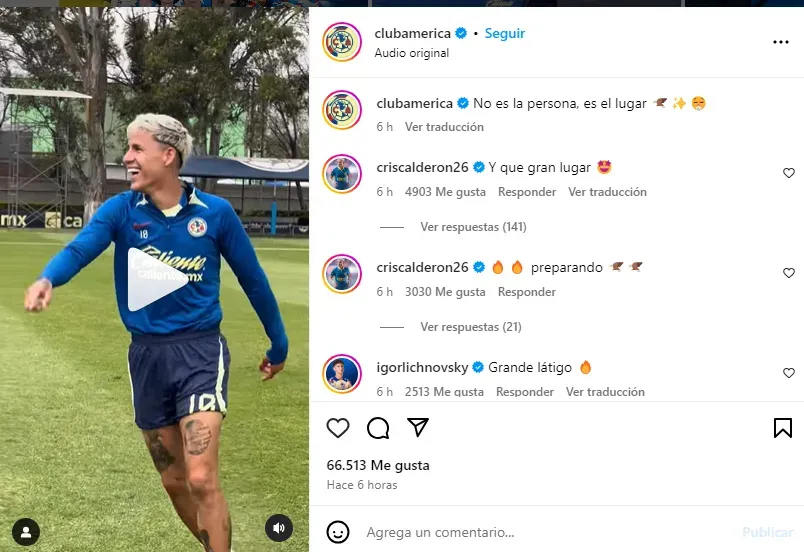804x552 pixels.
Task: Open the post options menu
Action: 781,42
